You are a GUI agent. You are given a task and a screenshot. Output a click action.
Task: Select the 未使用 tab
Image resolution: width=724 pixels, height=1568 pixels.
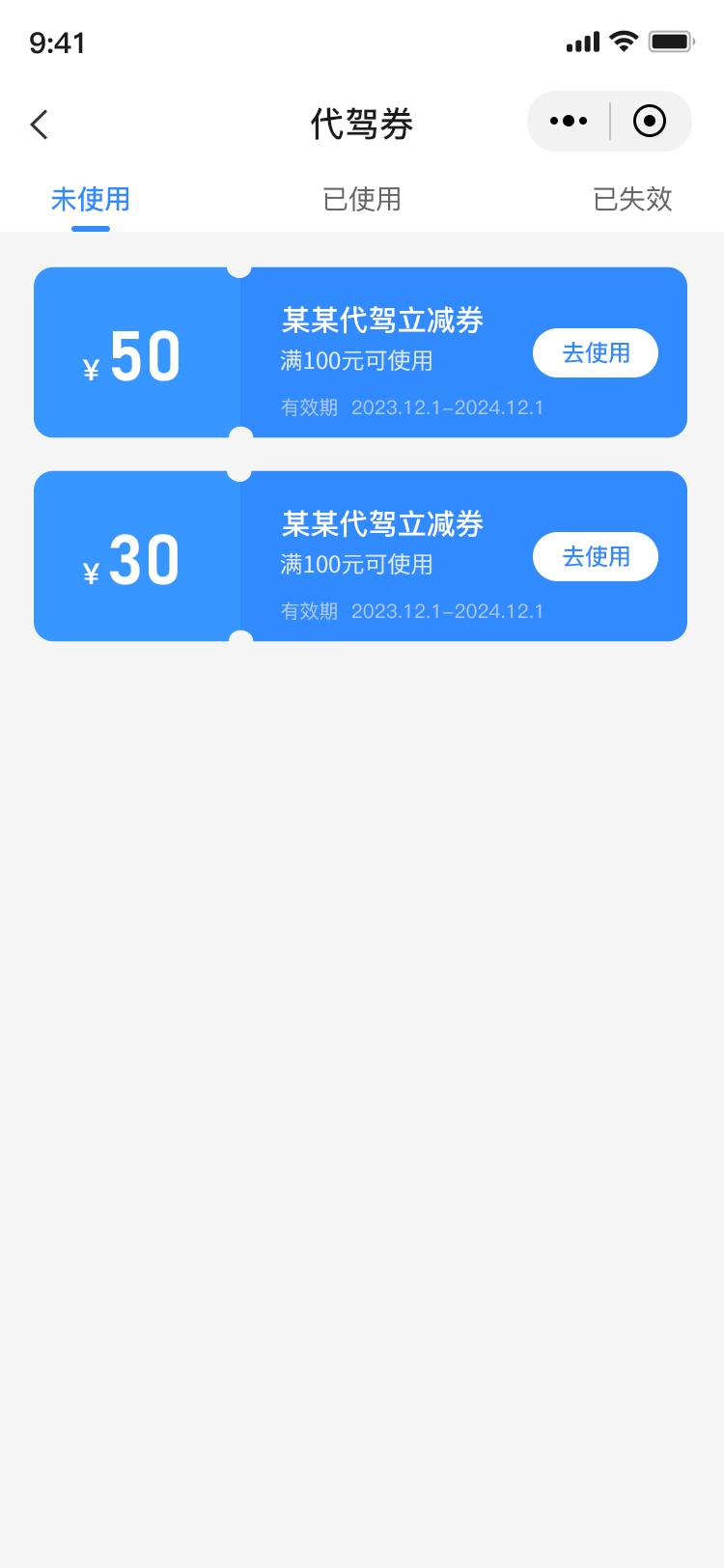click(x=91, y=199)
